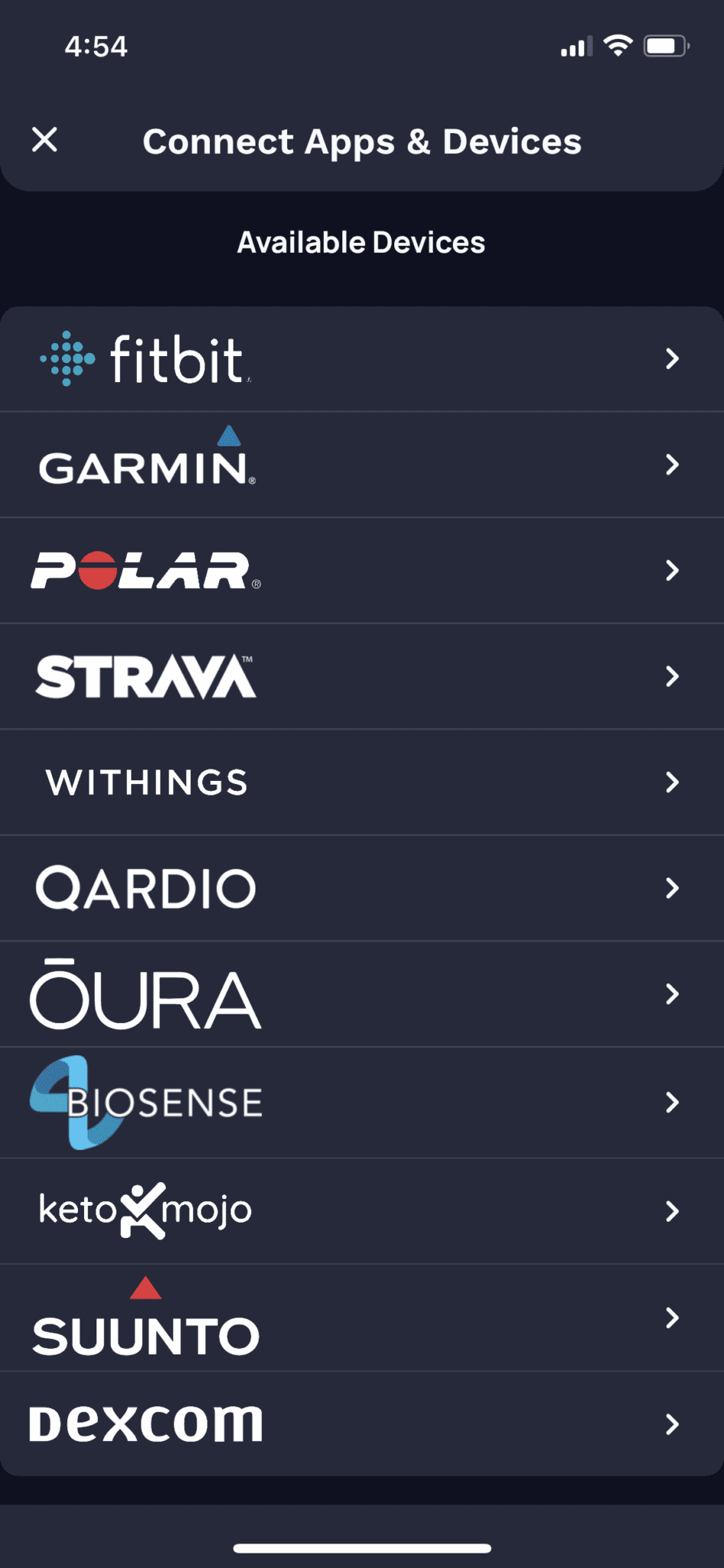Select Garmin from available devices
The image size is (724, 1568).
pyautogui.click(x=361, y=465)
